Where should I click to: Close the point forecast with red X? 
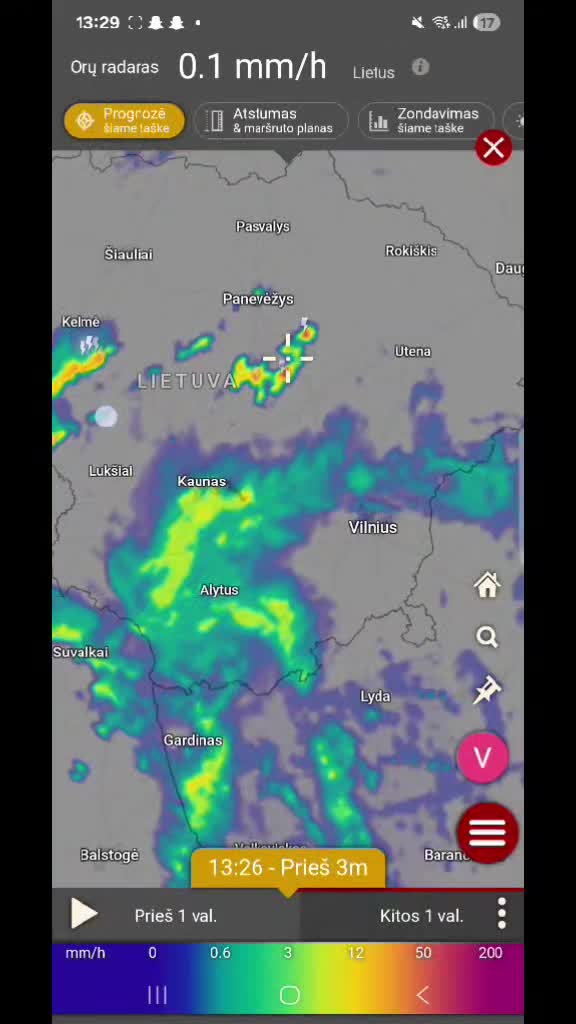pos(494,148)
